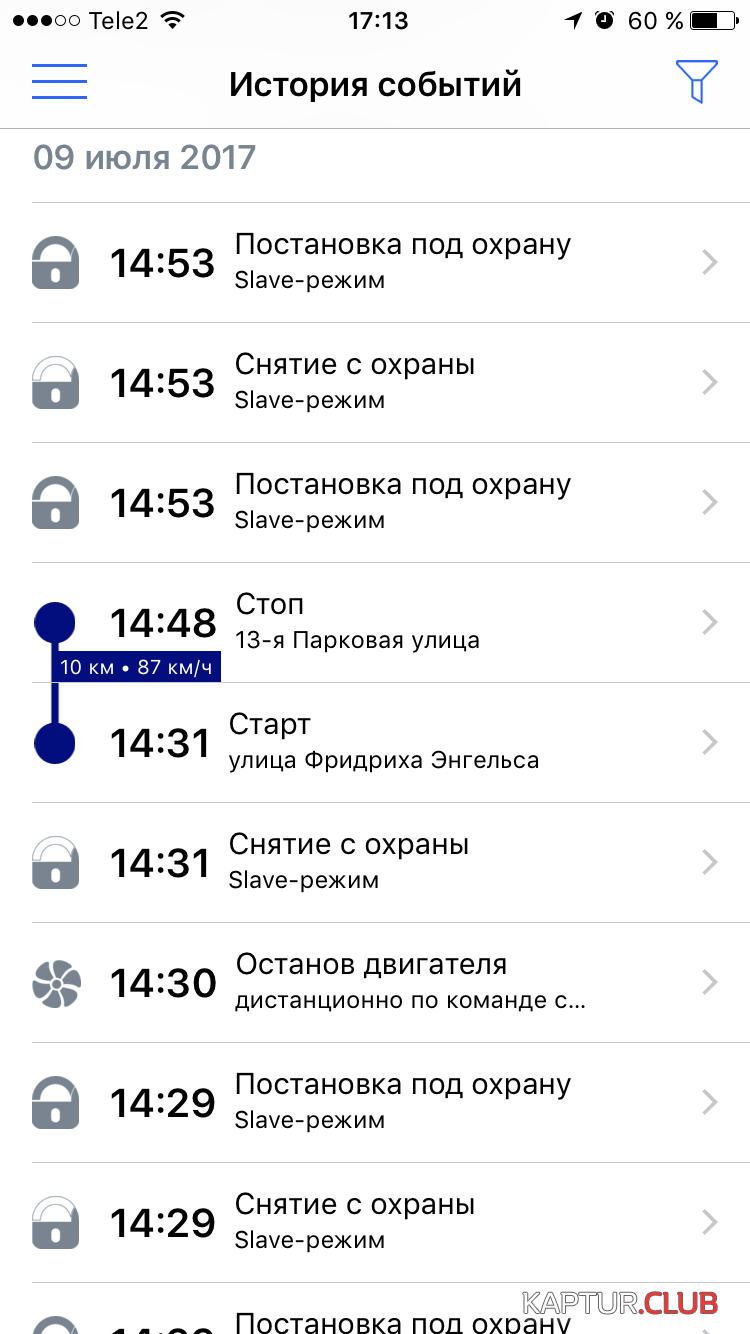Screen dimensions: 750x1334
Task: Open the 14:53 Снятие с охраны event
Action: pos(375,383)
